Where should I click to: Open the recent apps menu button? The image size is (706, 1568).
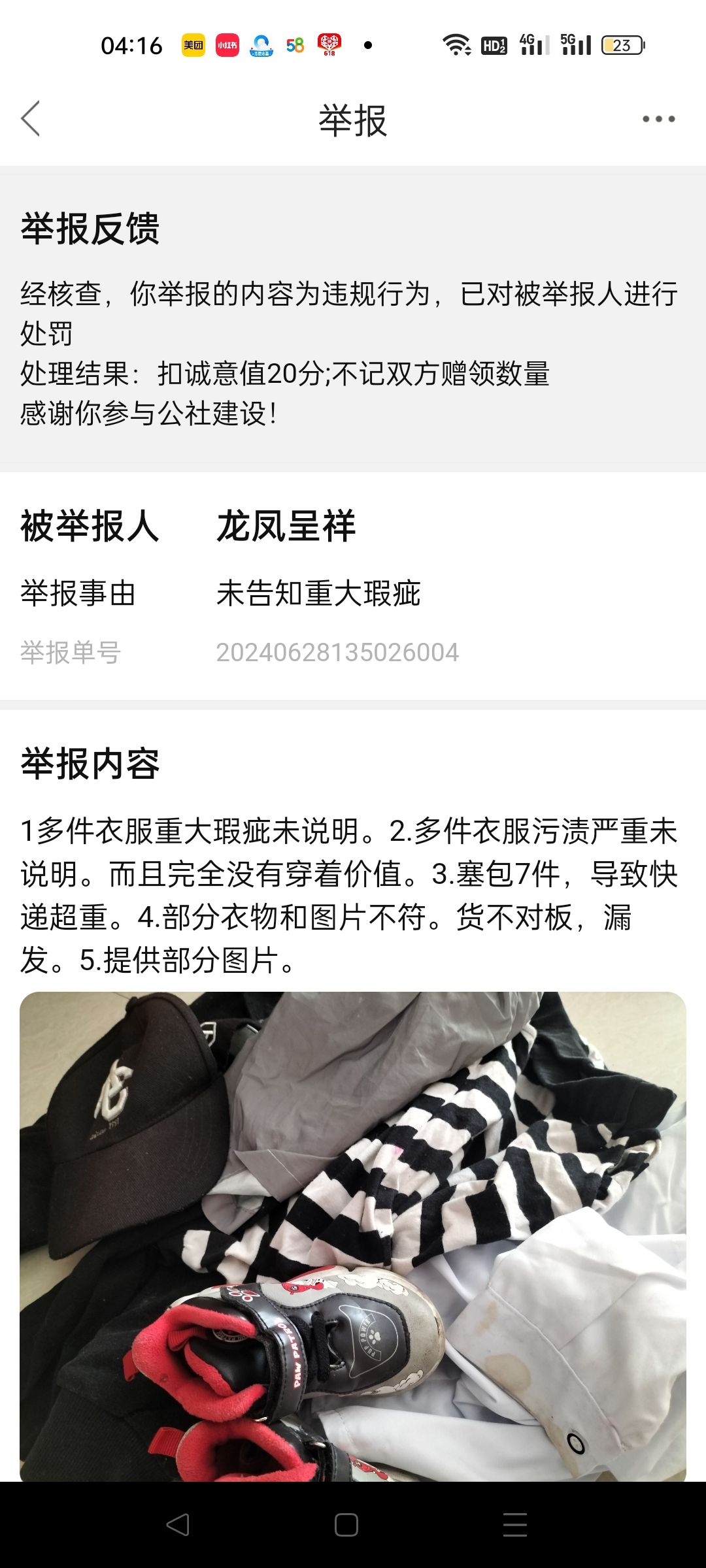(x=515, y=1525)
